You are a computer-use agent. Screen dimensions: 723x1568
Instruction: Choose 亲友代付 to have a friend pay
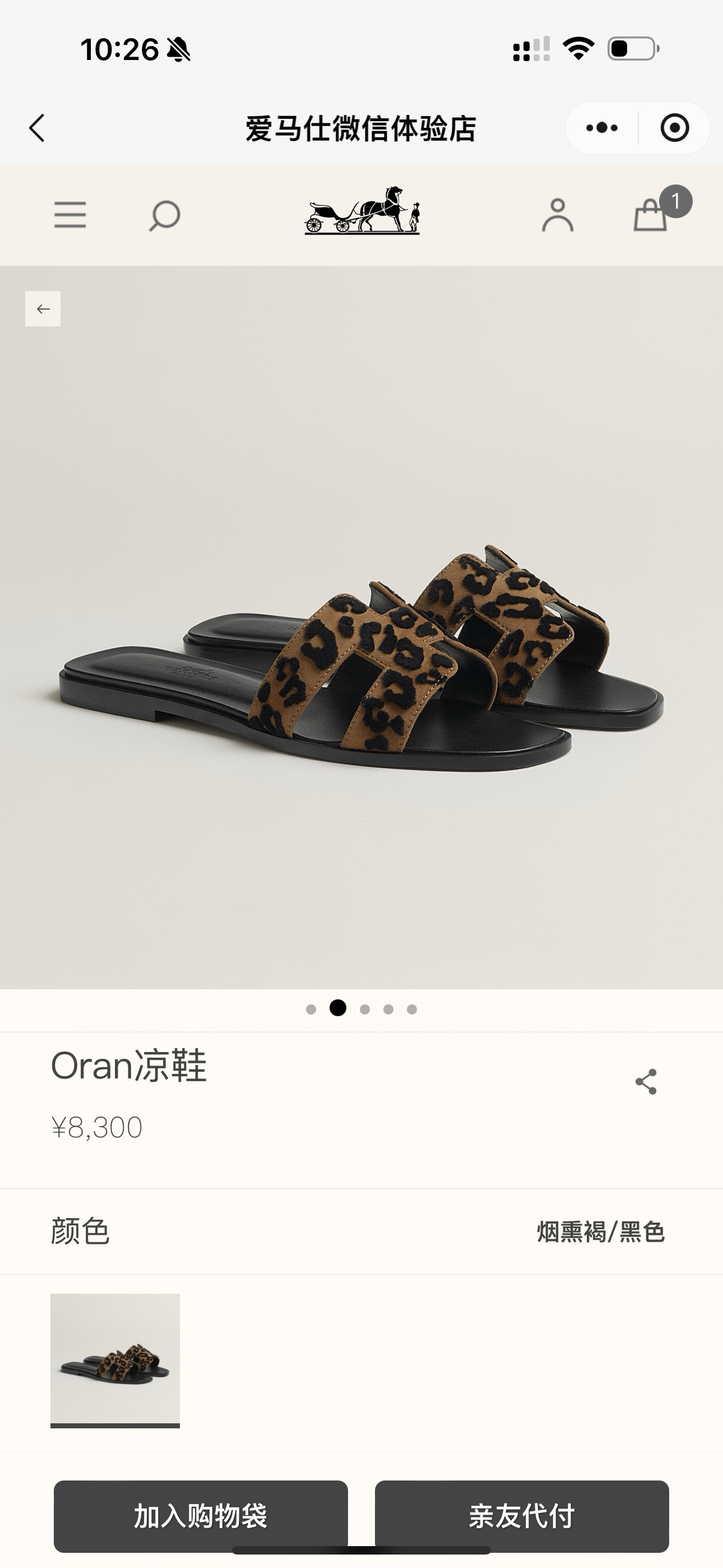[522, 1516]
